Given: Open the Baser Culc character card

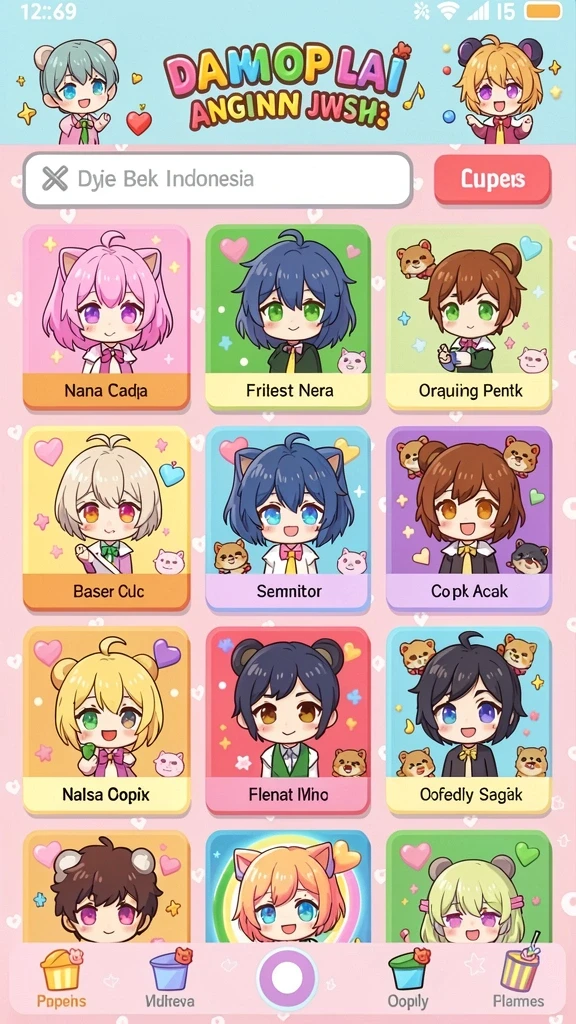Looking at the screenshot, I should point(106,519).
